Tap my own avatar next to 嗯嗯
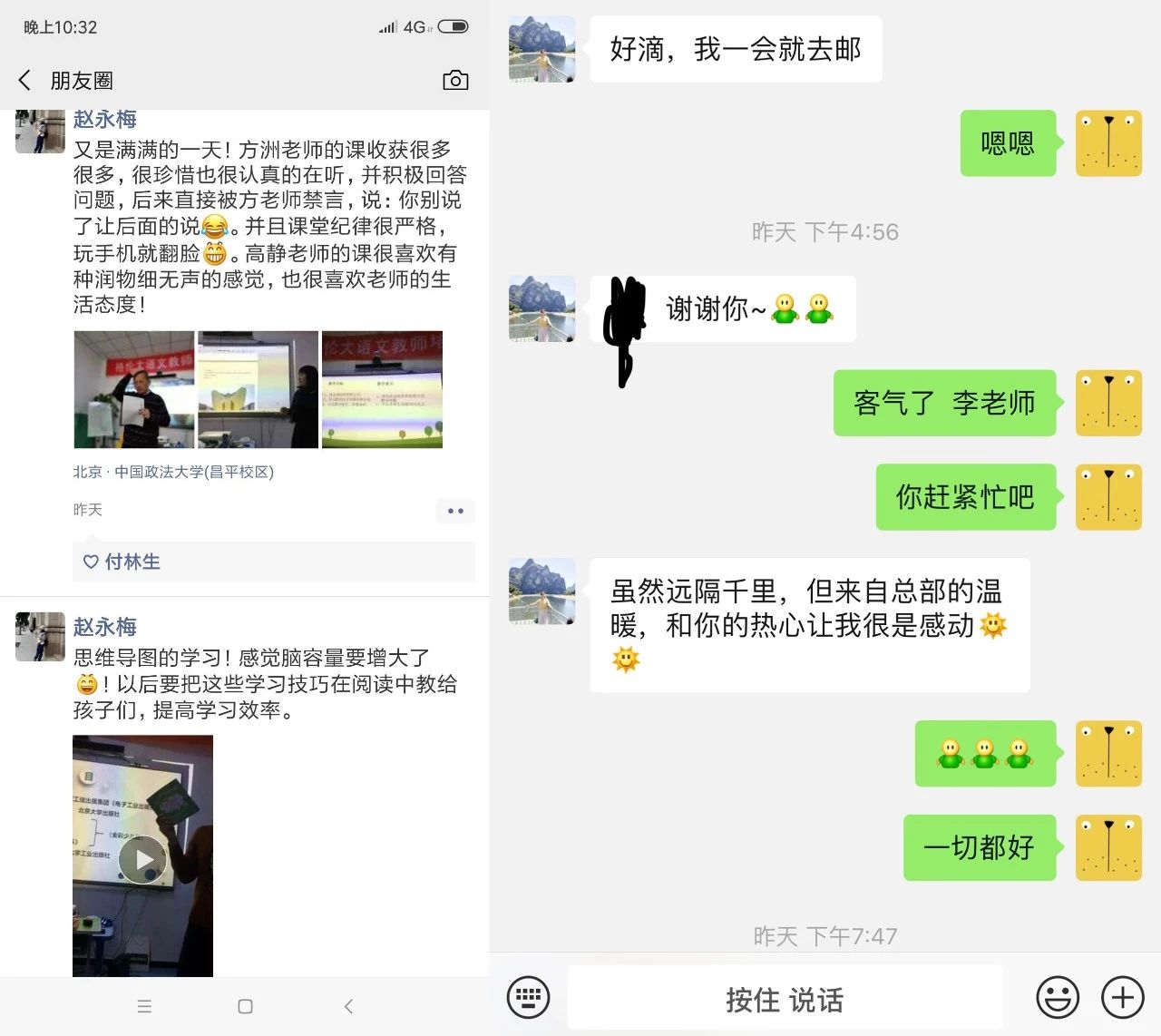 click(x=1108, y=143)
